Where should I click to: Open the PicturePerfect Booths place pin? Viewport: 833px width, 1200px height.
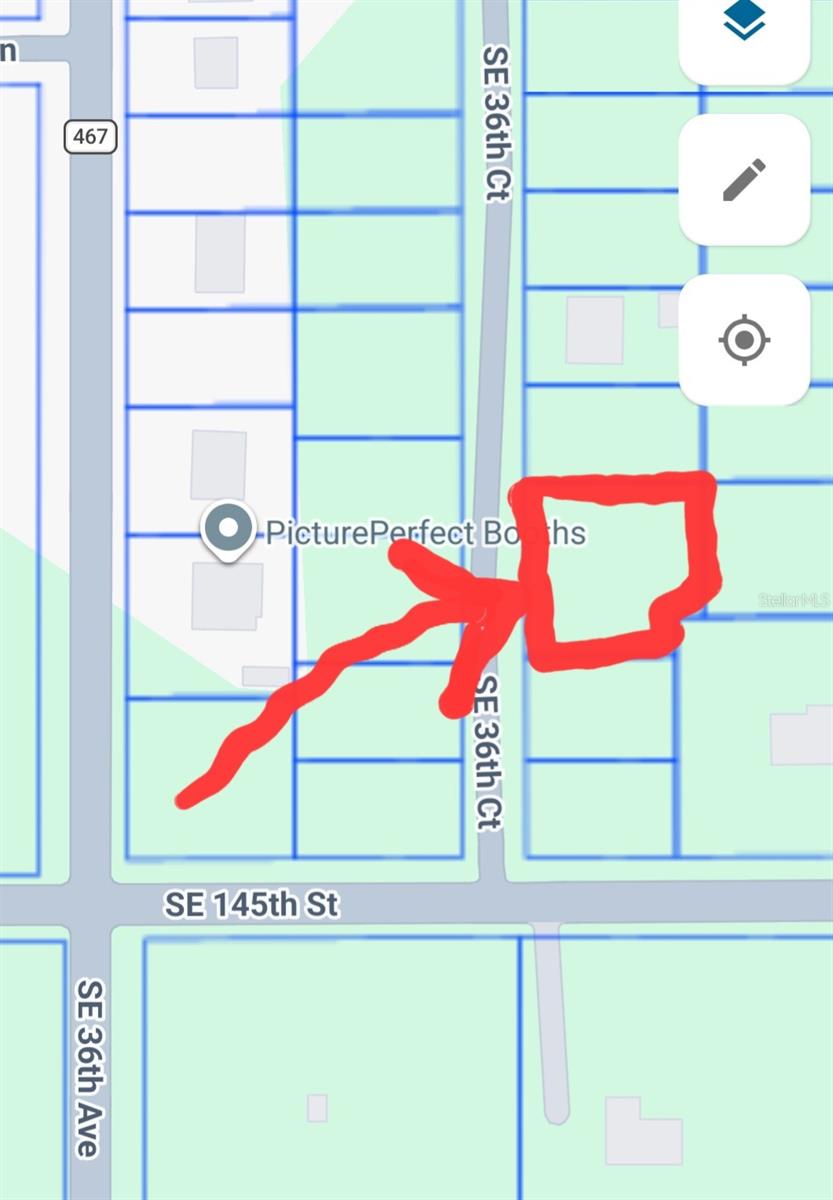click(x=228, y=528)
